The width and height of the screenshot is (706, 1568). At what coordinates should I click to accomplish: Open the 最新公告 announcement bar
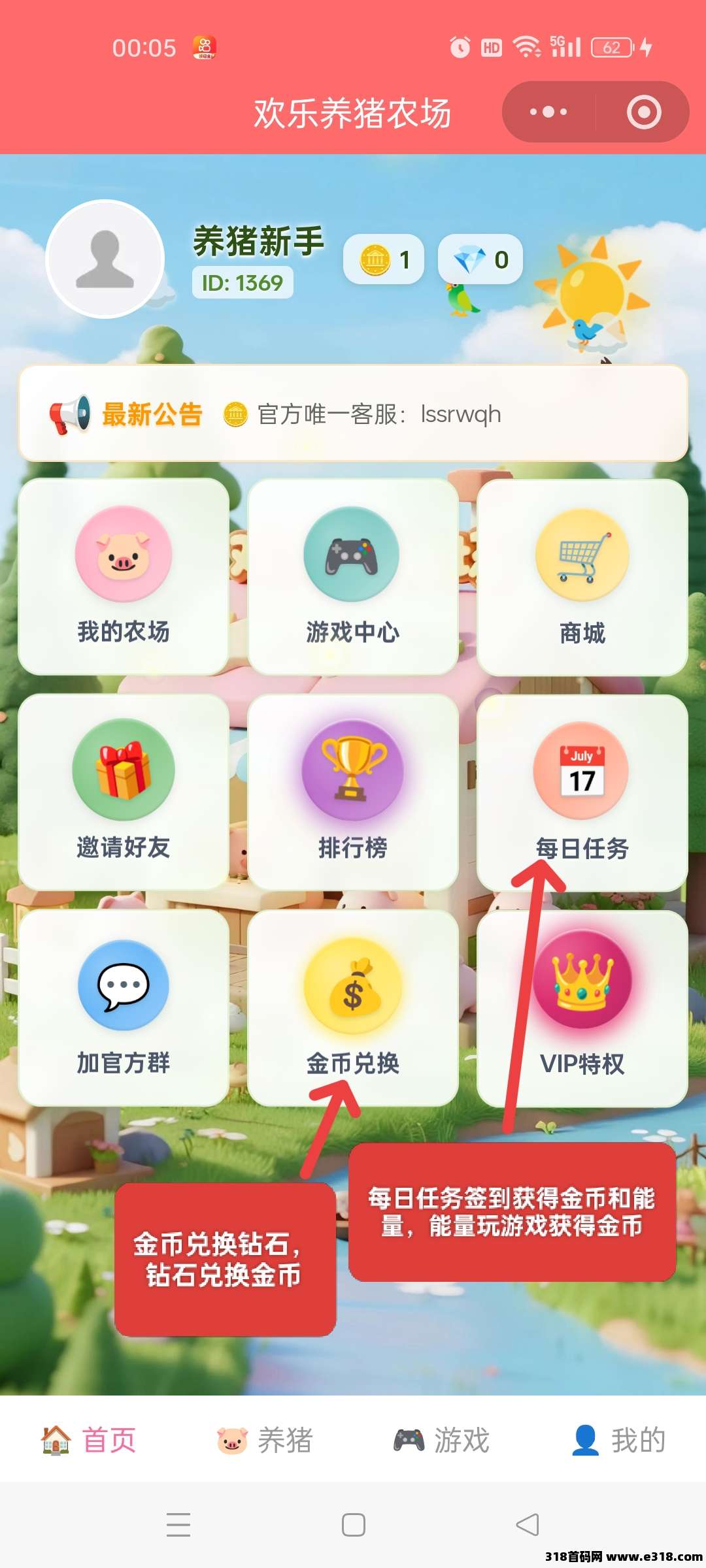(353, 414)
